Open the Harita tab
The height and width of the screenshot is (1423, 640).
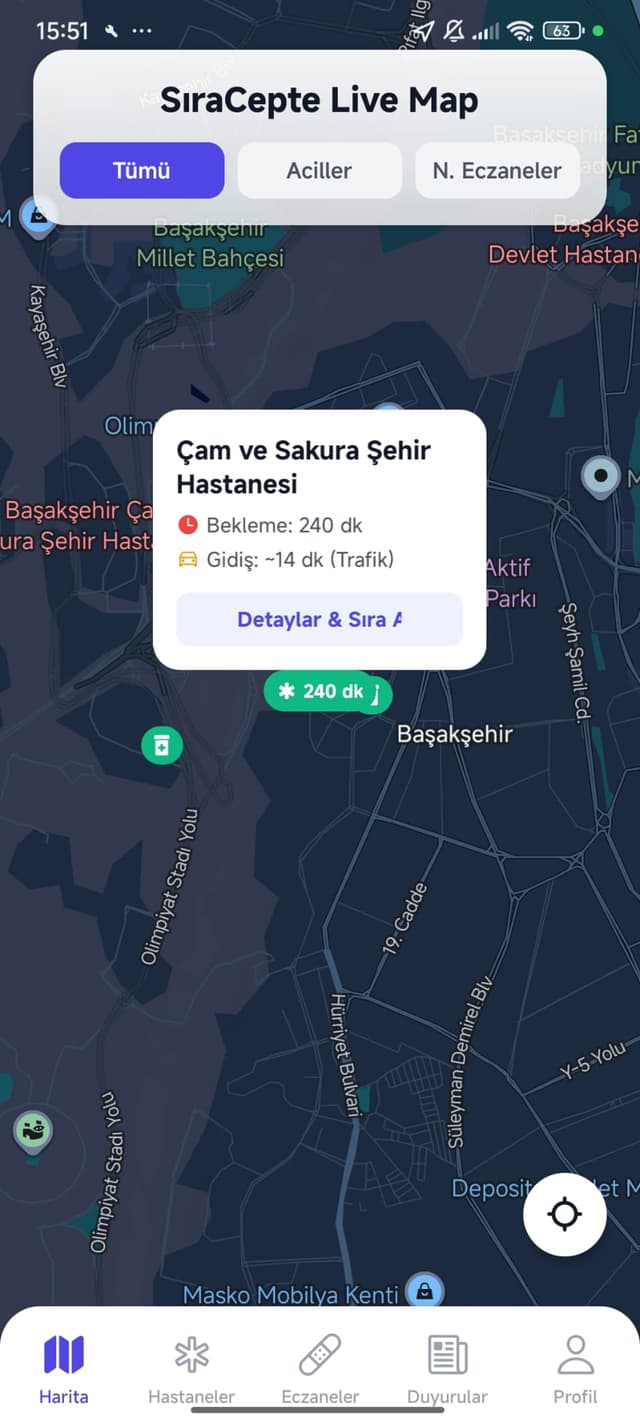pyautogui.click(x=64, y=1368)
